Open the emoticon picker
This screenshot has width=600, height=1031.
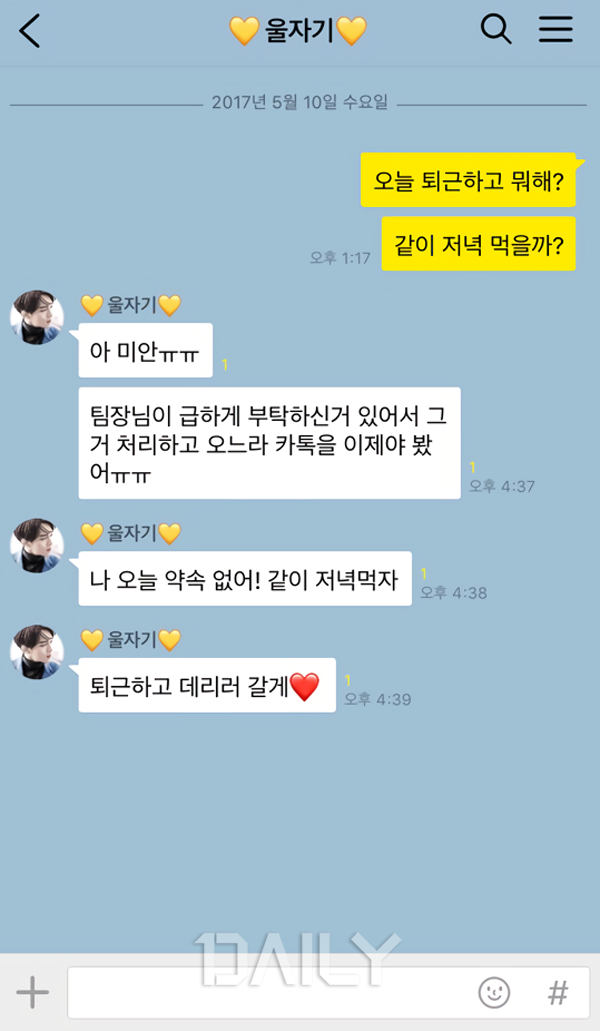[x=494, y=992]
